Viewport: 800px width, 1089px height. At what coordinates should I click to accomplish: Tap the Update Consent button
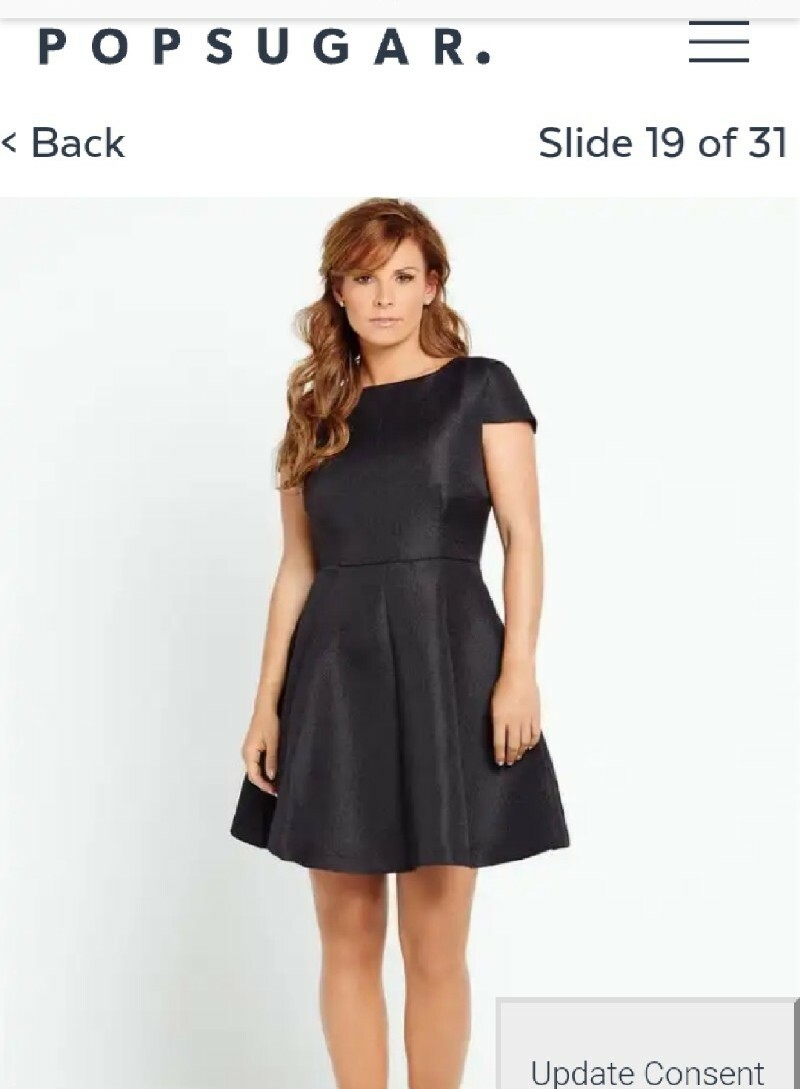click(647, 1070)
